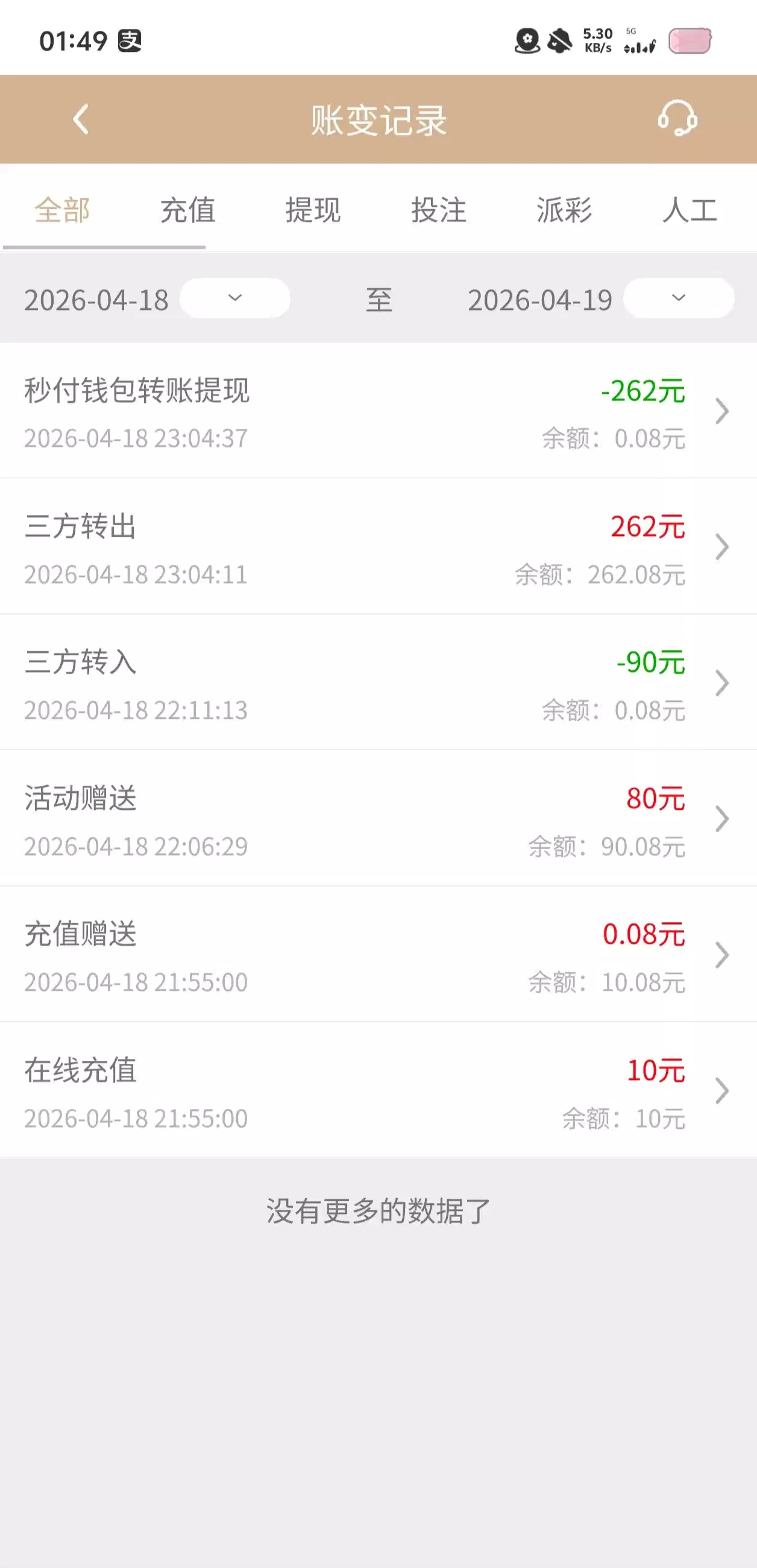Image resolution: width=757 pixels, height=1568 pixels.
Task: Open the 在线充值 record
Action: point(377,1091)
